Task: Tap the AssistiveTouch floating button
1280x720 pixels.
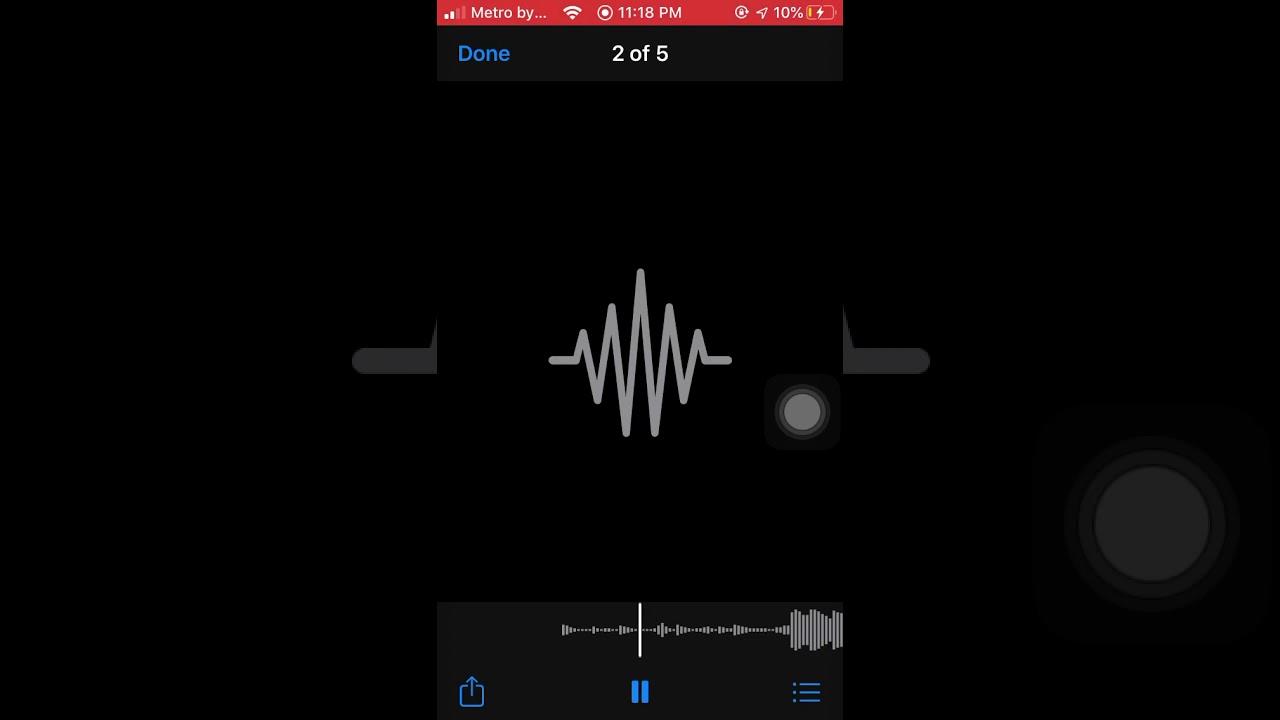Action: [x=802, y=412]
